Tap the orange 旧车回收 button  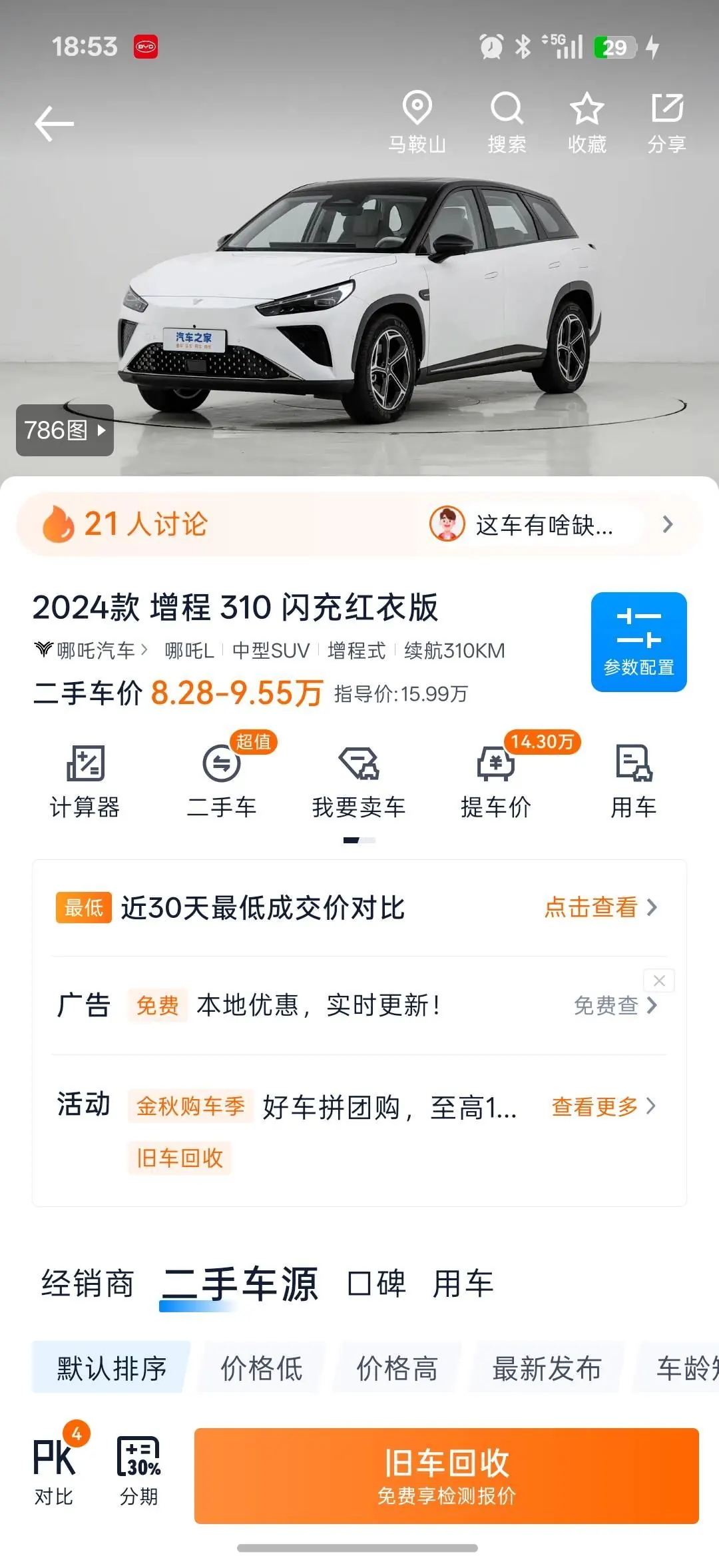pyautogui.click(x=446, y=1475)
